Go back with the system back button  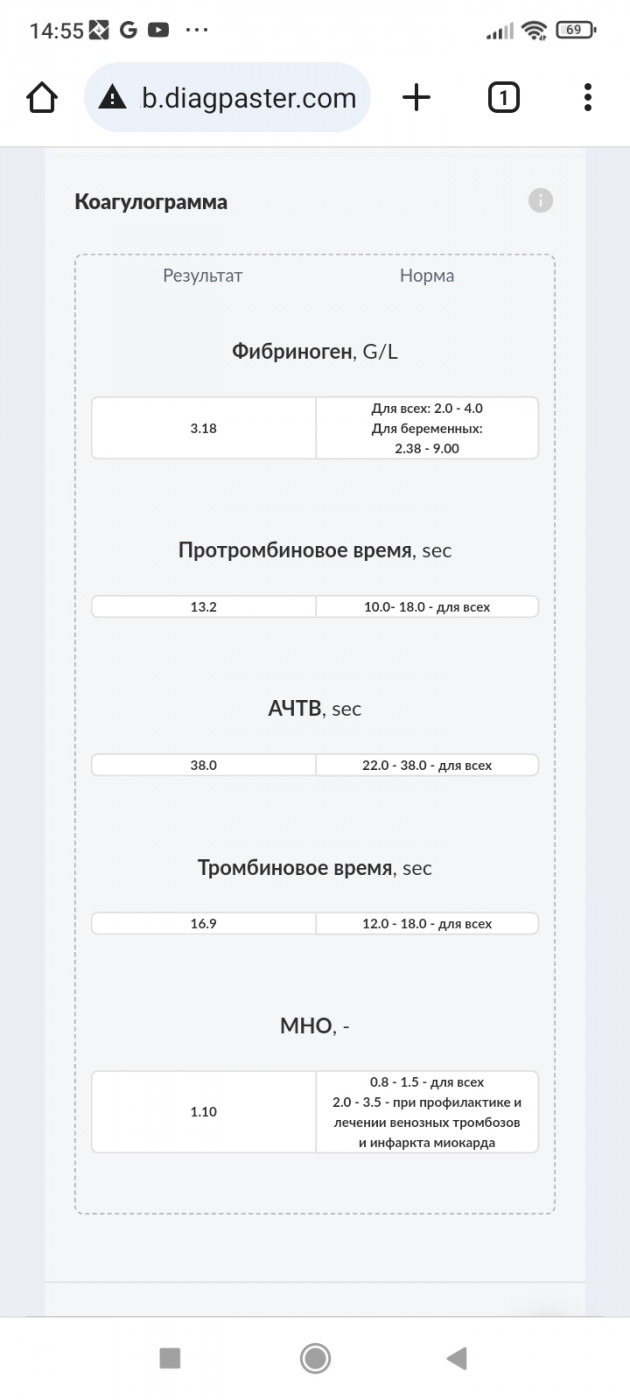[x=456, y=1357]
